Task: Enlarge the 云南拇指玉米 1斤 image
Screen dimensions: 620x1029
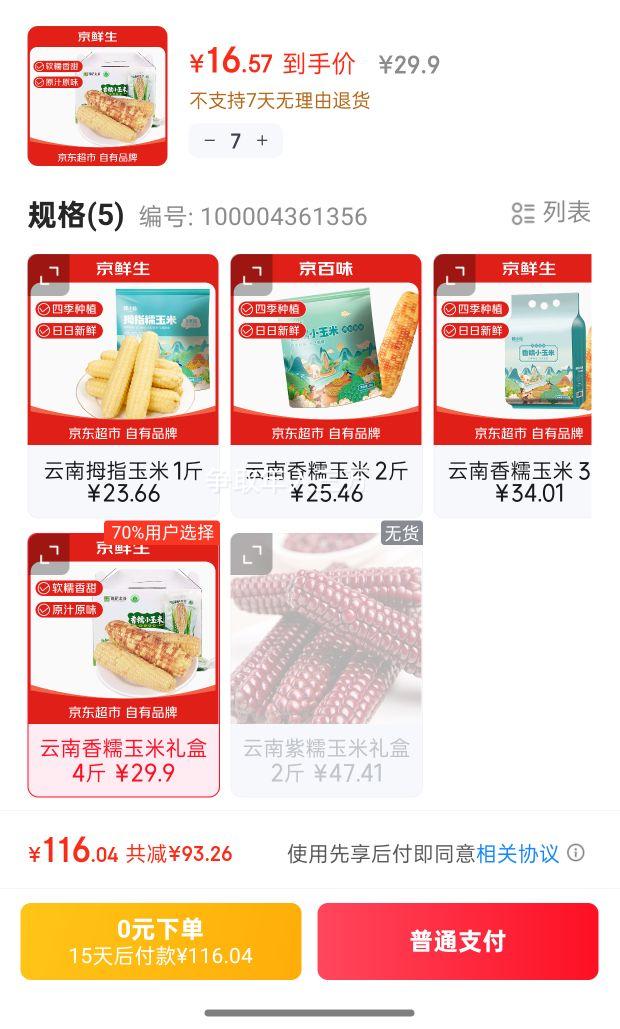Action: pos(49,273)
